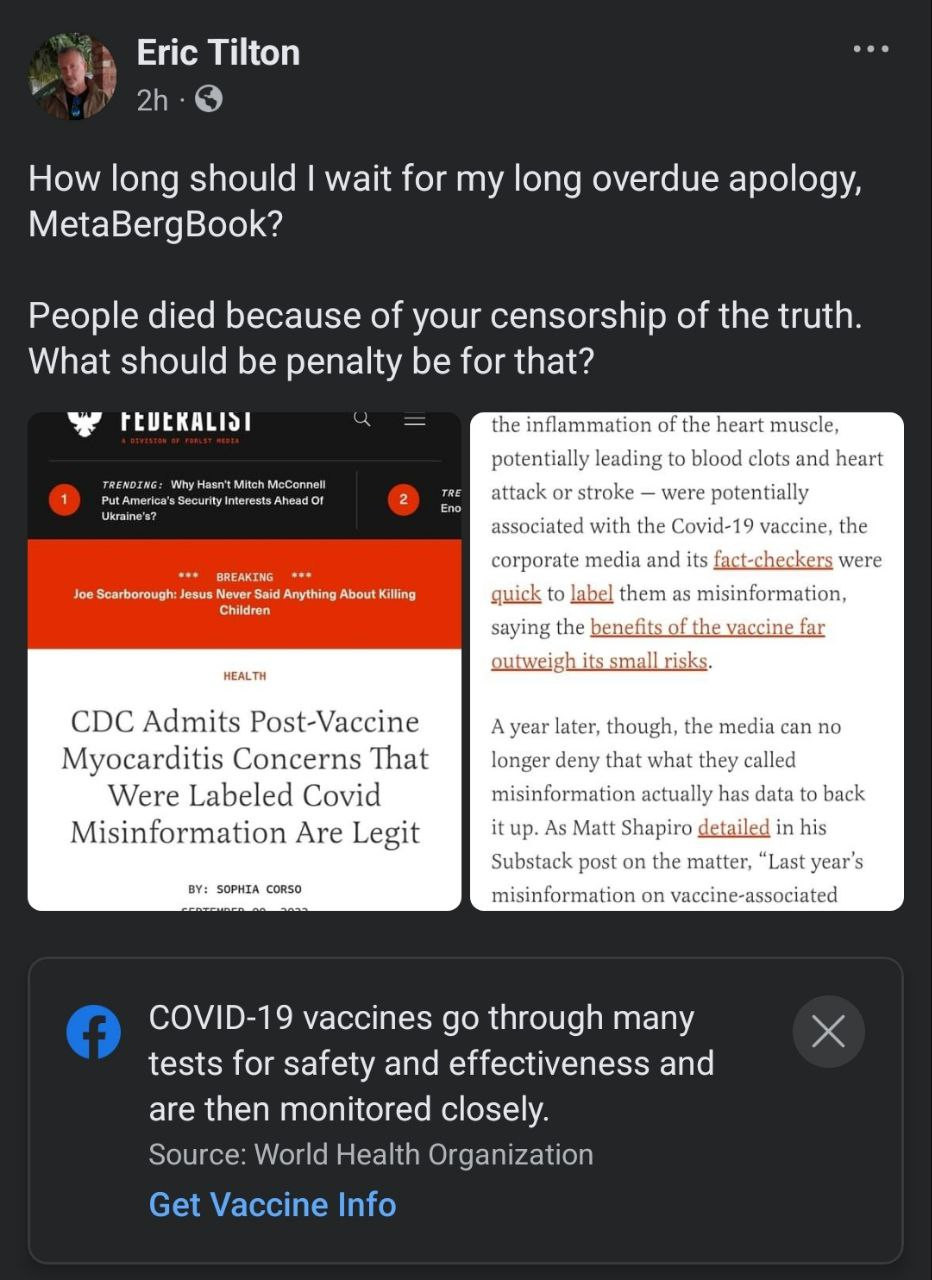View the Federalist headline screenshot image
932x1280 pixels.
click(244, 661)
